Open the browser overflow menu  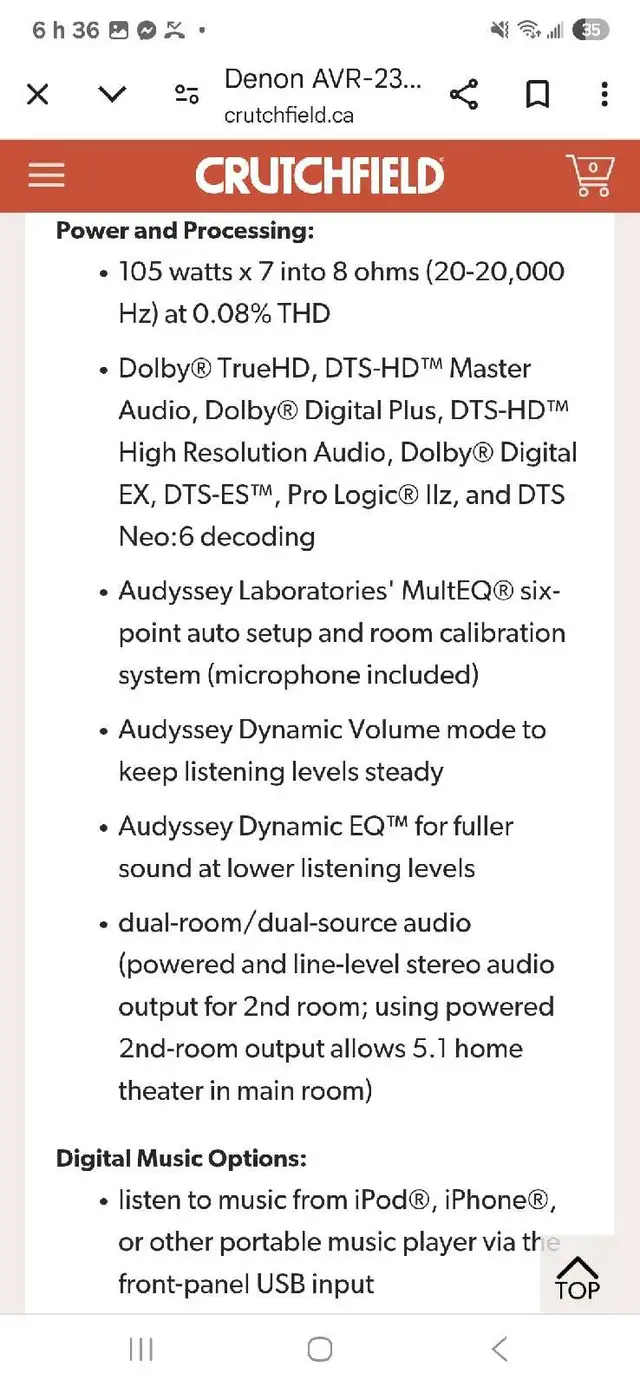604,95
